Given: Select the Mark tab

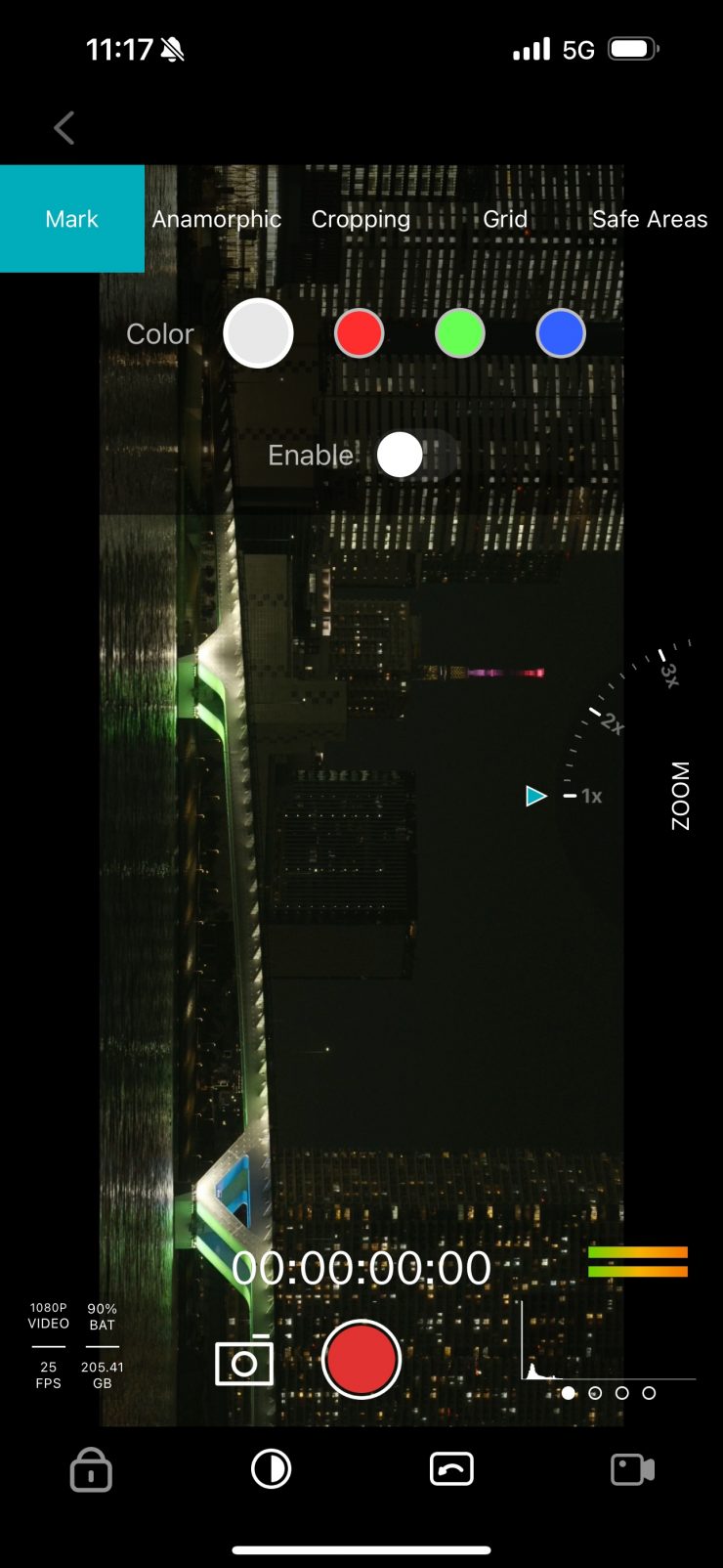Looking at the screenshot, I should (72, 219).
